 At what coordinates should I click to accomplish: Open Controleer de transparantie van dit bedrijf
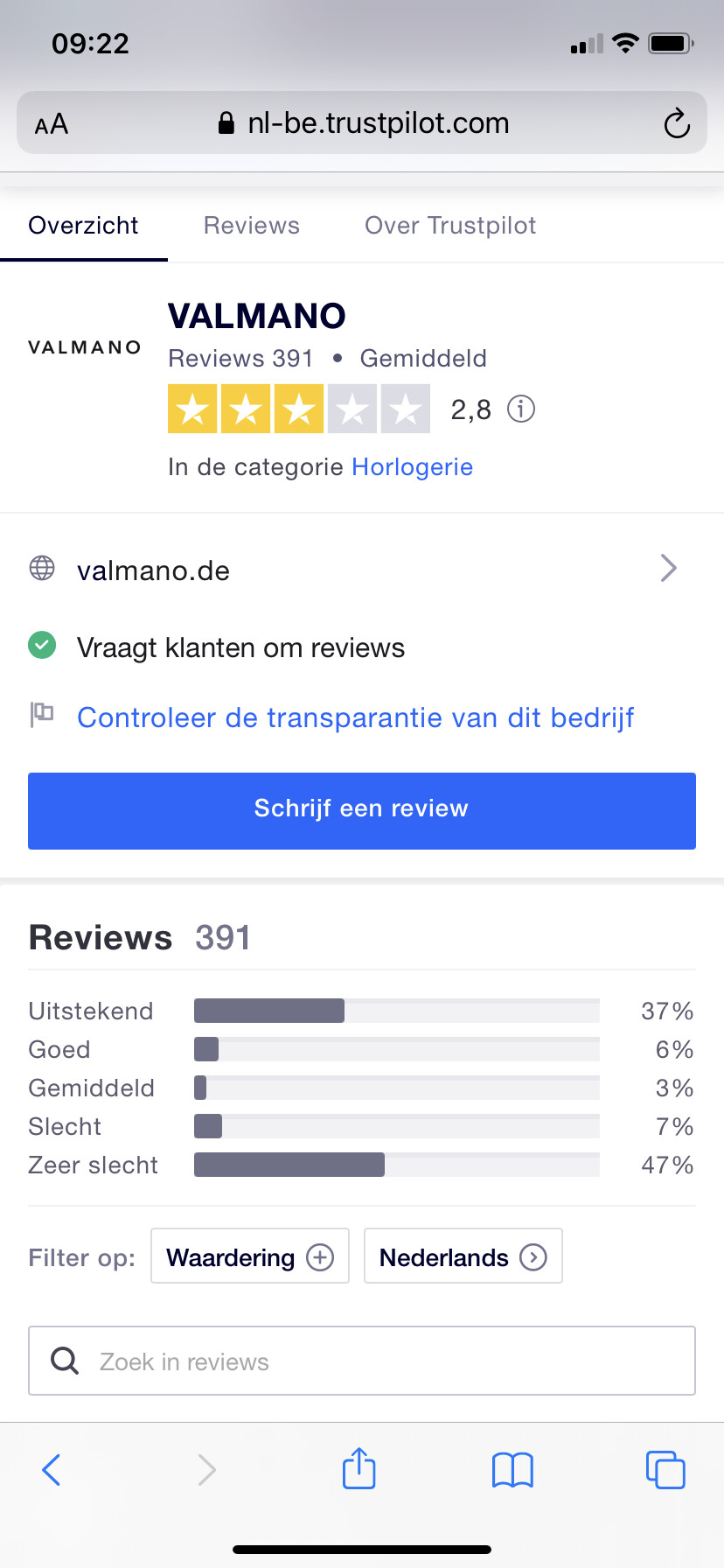[355, 717]
